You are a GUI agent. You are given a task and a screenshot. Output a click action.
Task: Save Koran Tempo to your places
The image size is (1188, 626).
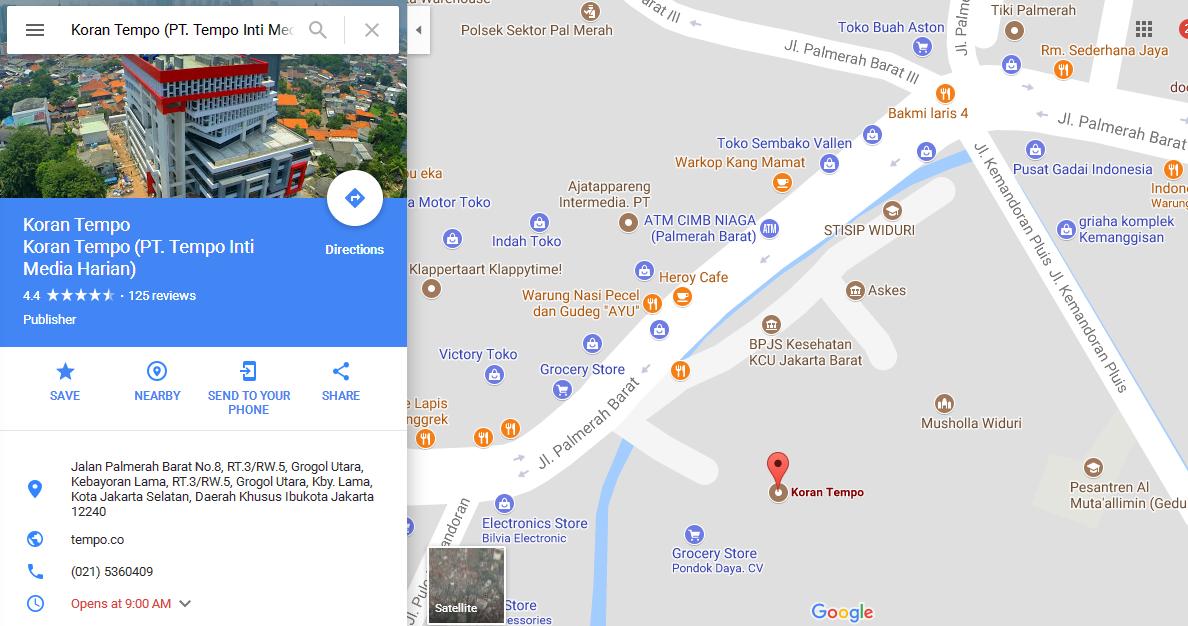tap(65, 381)
